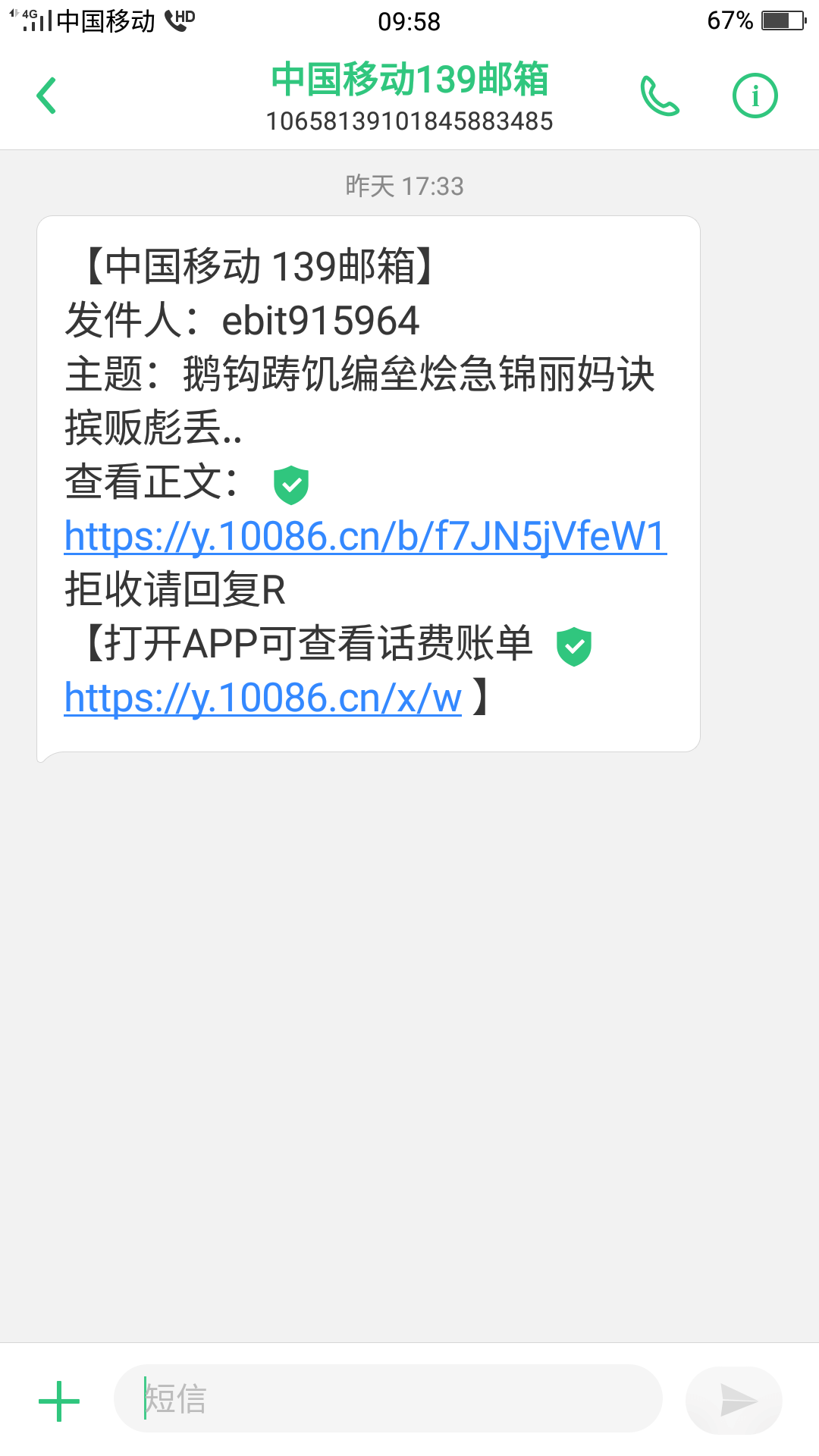The image size is (819, 1456).
Task: Tap the plus attachment button
Action: pos(59,1401)
